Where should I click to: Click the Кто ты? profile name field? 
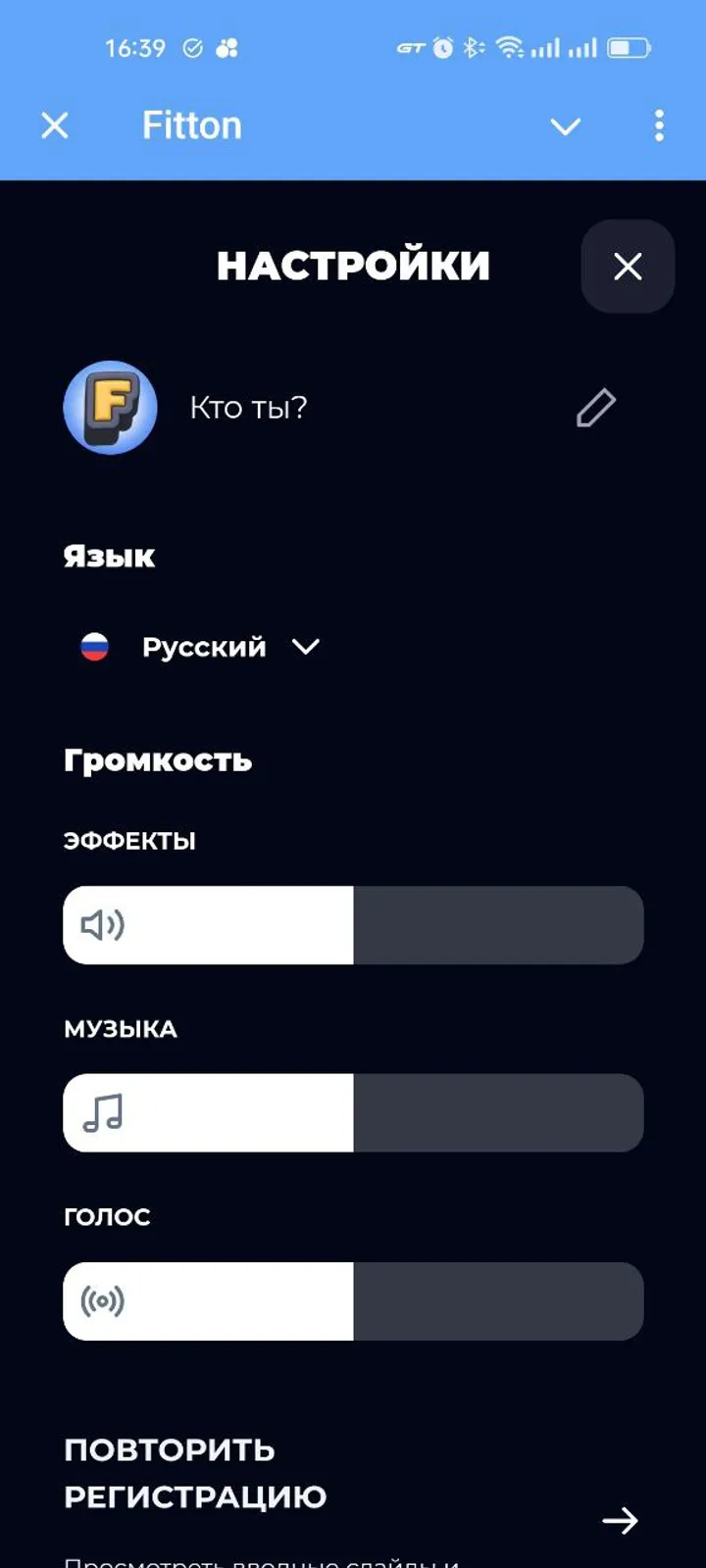click(x=247, y=408)
